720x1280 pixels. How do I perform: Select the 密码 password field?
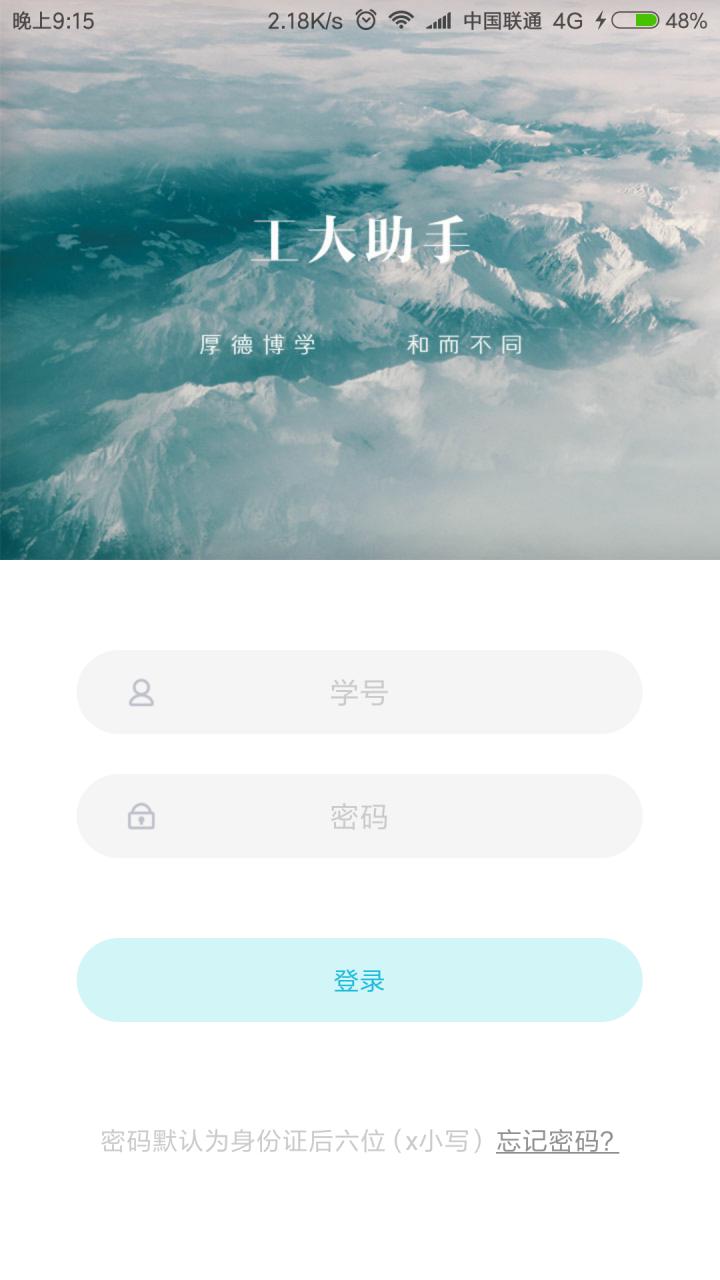click(x=359, y=816)
